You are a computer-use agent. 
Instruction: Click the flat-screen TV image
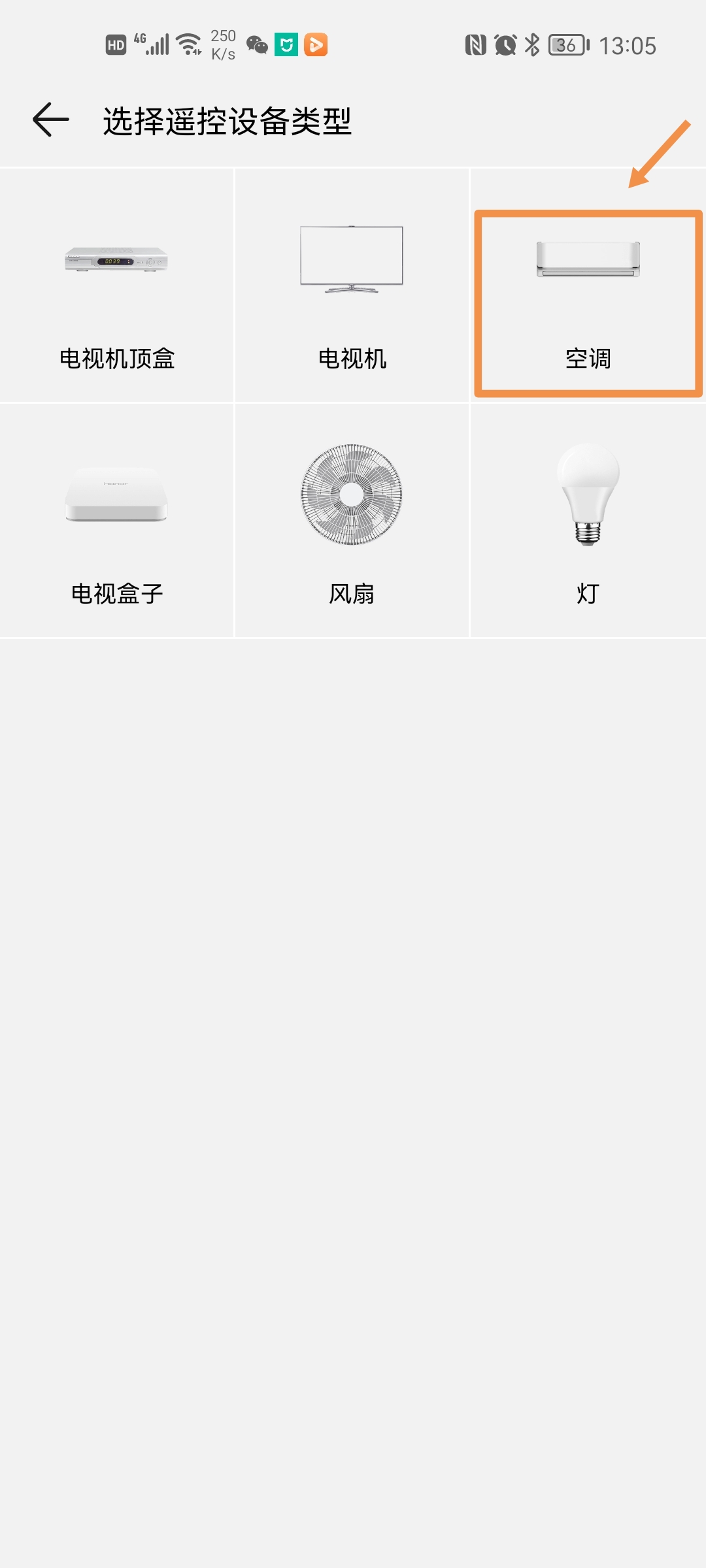tap(352, 258)
